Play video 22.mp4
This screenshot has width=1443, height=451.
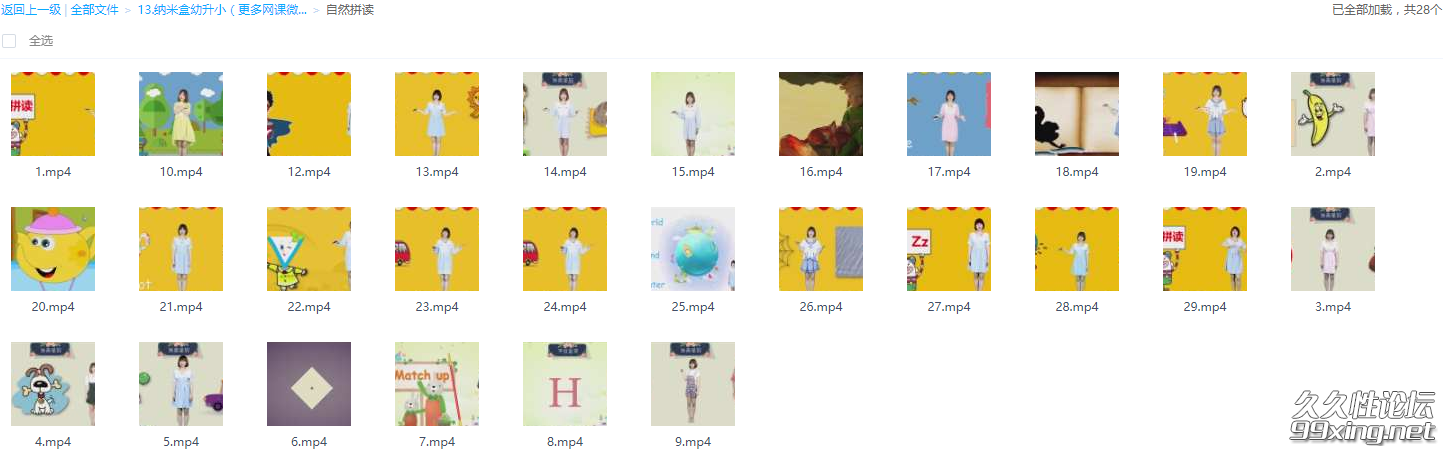click(309, 249)
